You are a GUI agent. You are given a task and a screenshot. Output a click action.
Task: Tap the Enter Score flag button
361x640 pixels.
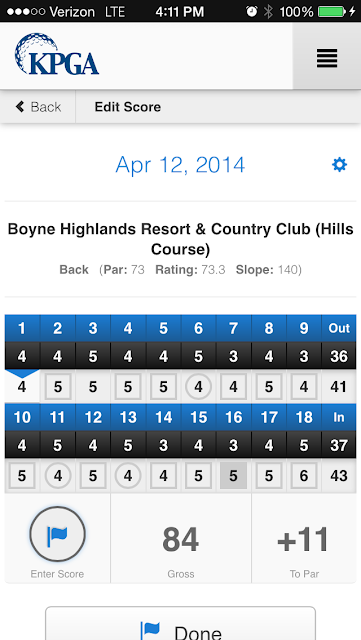coord(58,534)
